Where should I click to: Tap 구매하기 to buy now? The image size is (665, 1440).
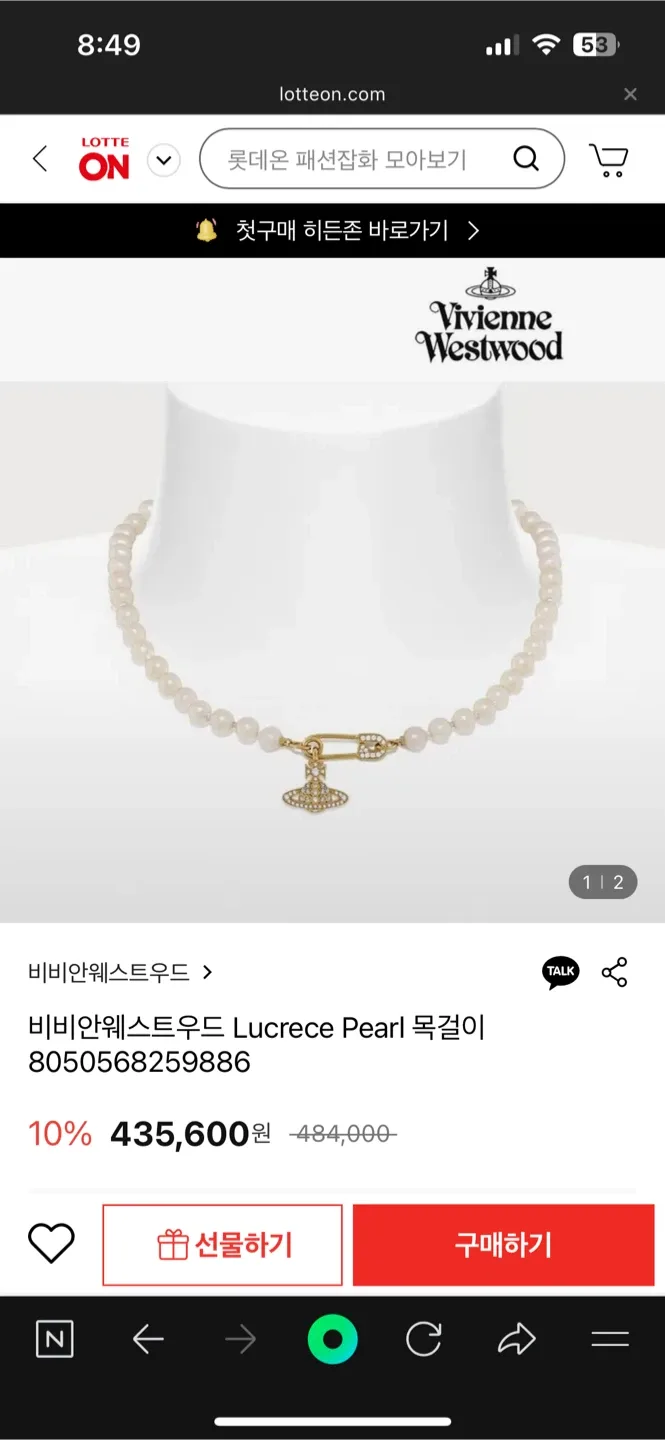point(503,1245)
